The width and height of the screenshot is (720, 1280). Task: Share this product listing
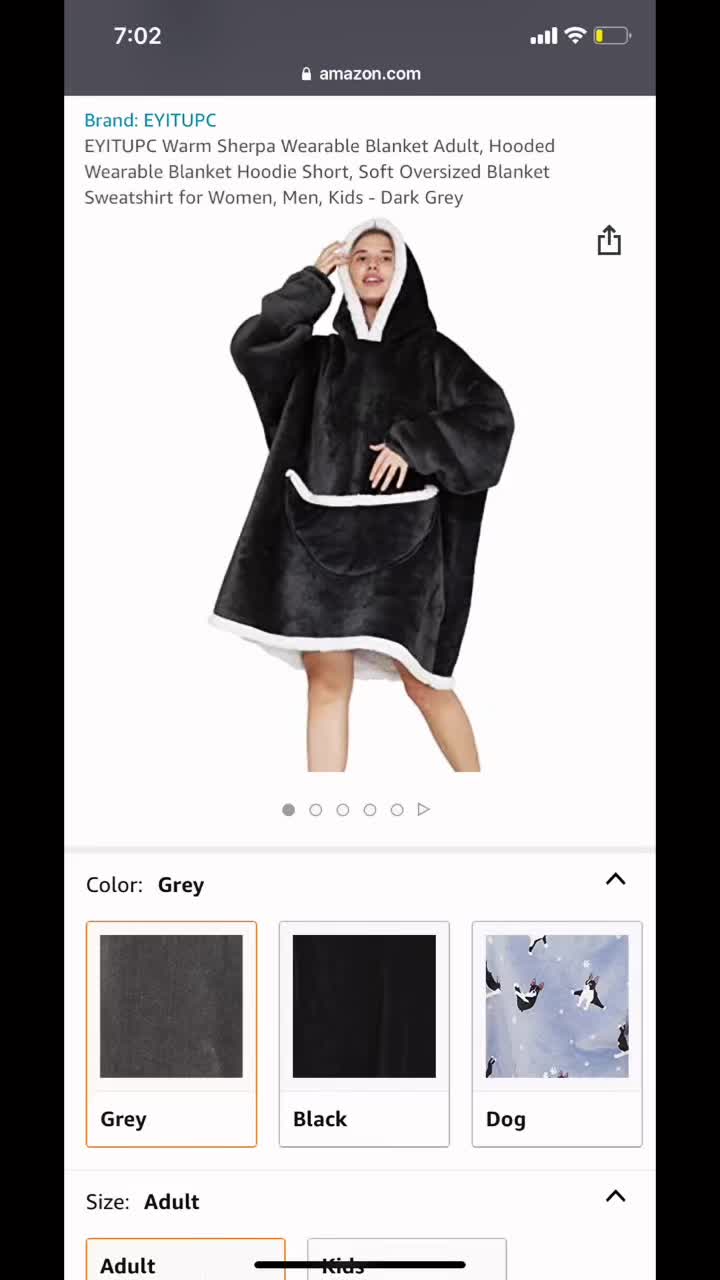[x=609, y=241]
